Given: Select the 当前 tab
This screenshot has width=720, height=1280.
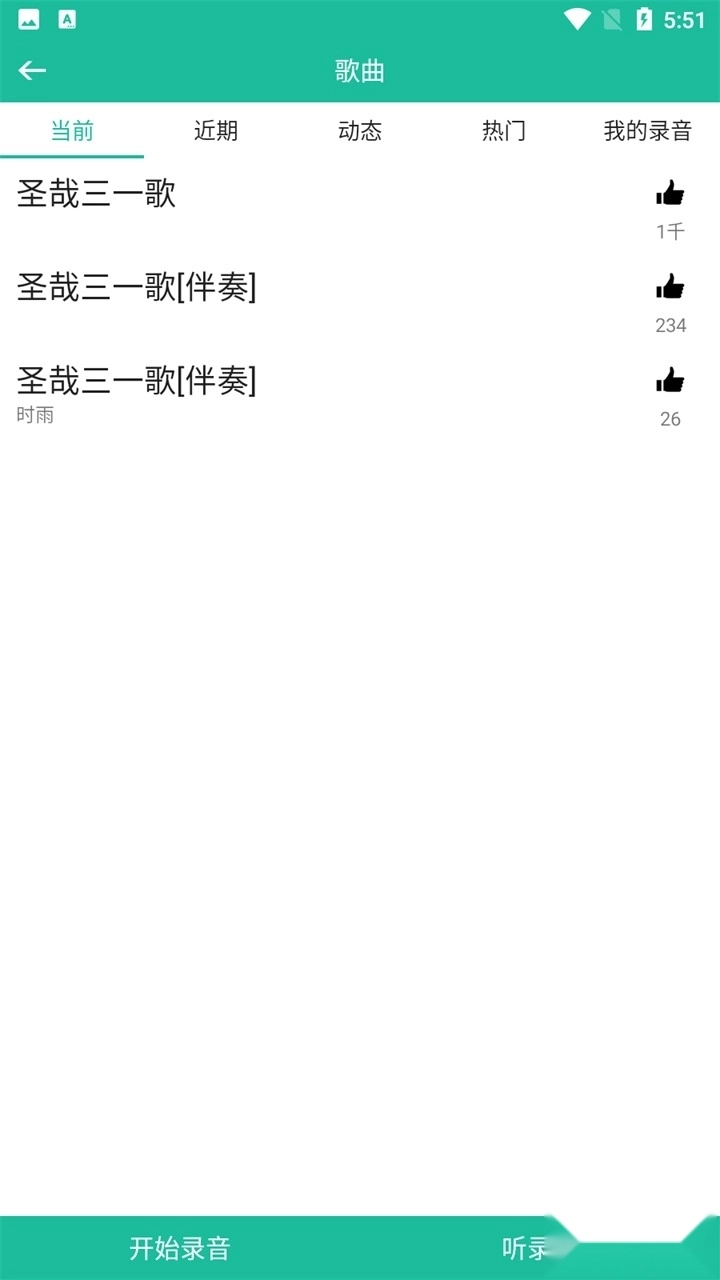Looking at the screenshot, I should click(x=72, y=131).
